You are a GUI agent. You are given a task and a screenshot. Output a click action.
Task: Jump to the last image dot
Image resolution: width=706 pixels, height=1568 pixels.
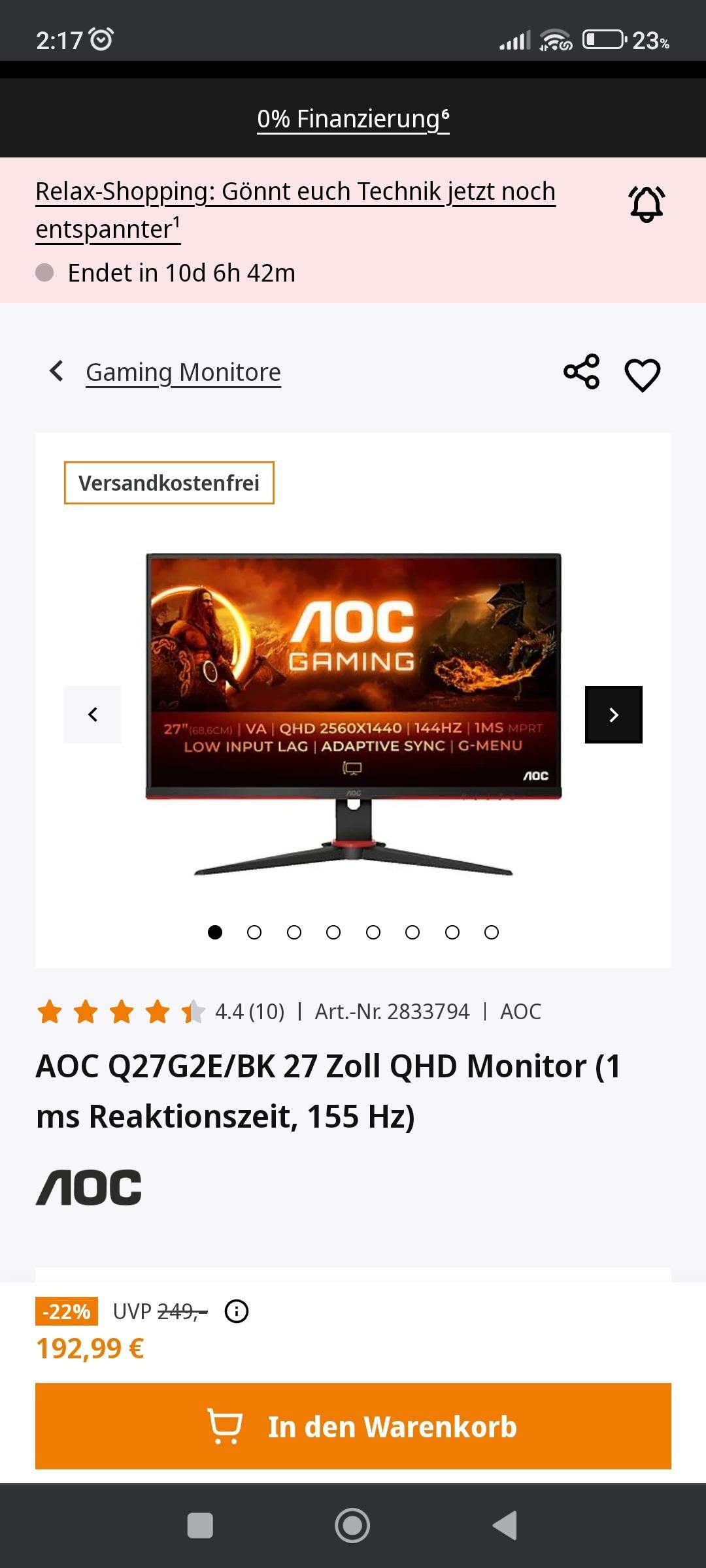point(492,932)
